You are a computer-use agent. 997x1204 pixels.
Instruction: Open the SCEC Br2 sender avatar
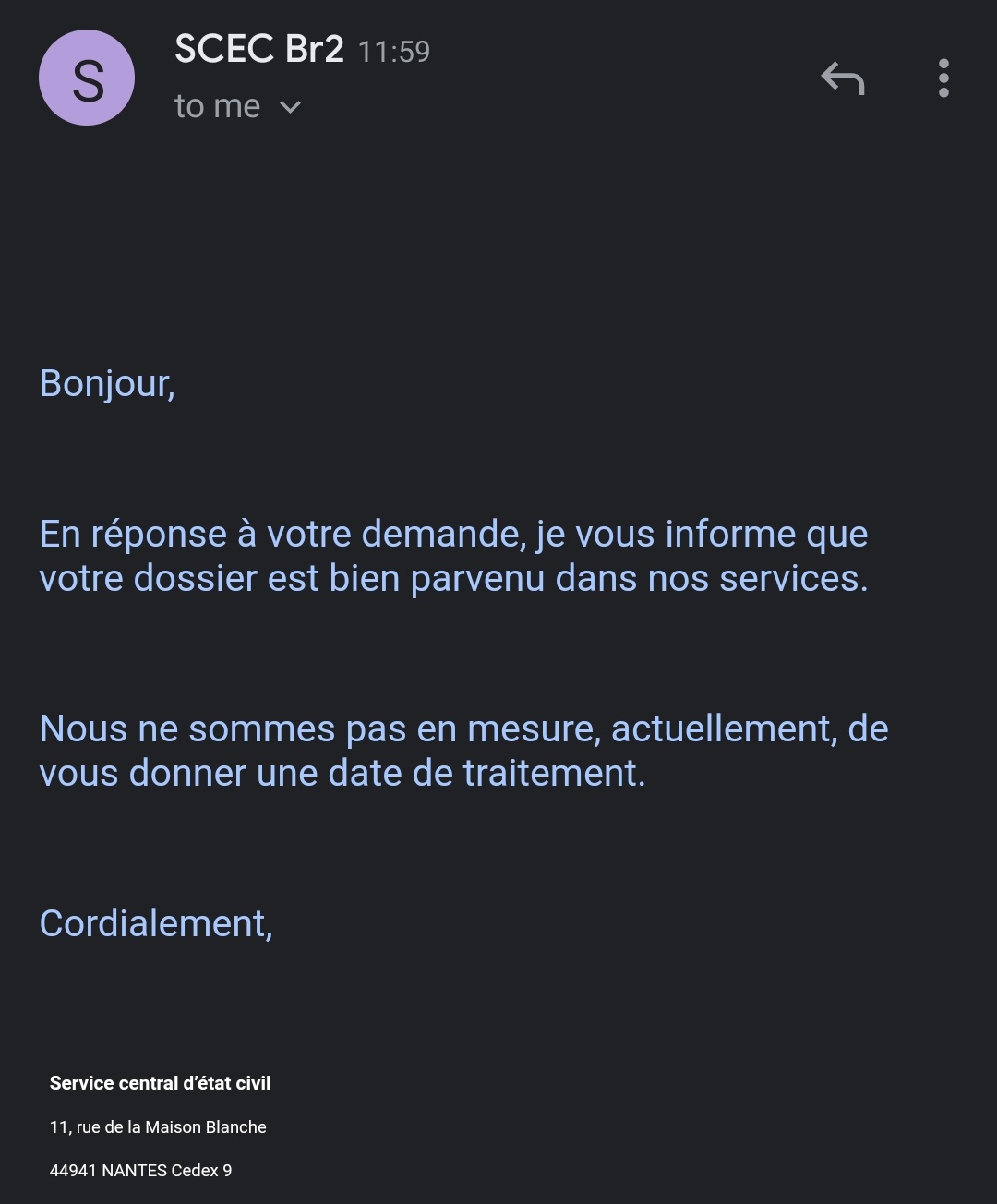pos(87,78)
